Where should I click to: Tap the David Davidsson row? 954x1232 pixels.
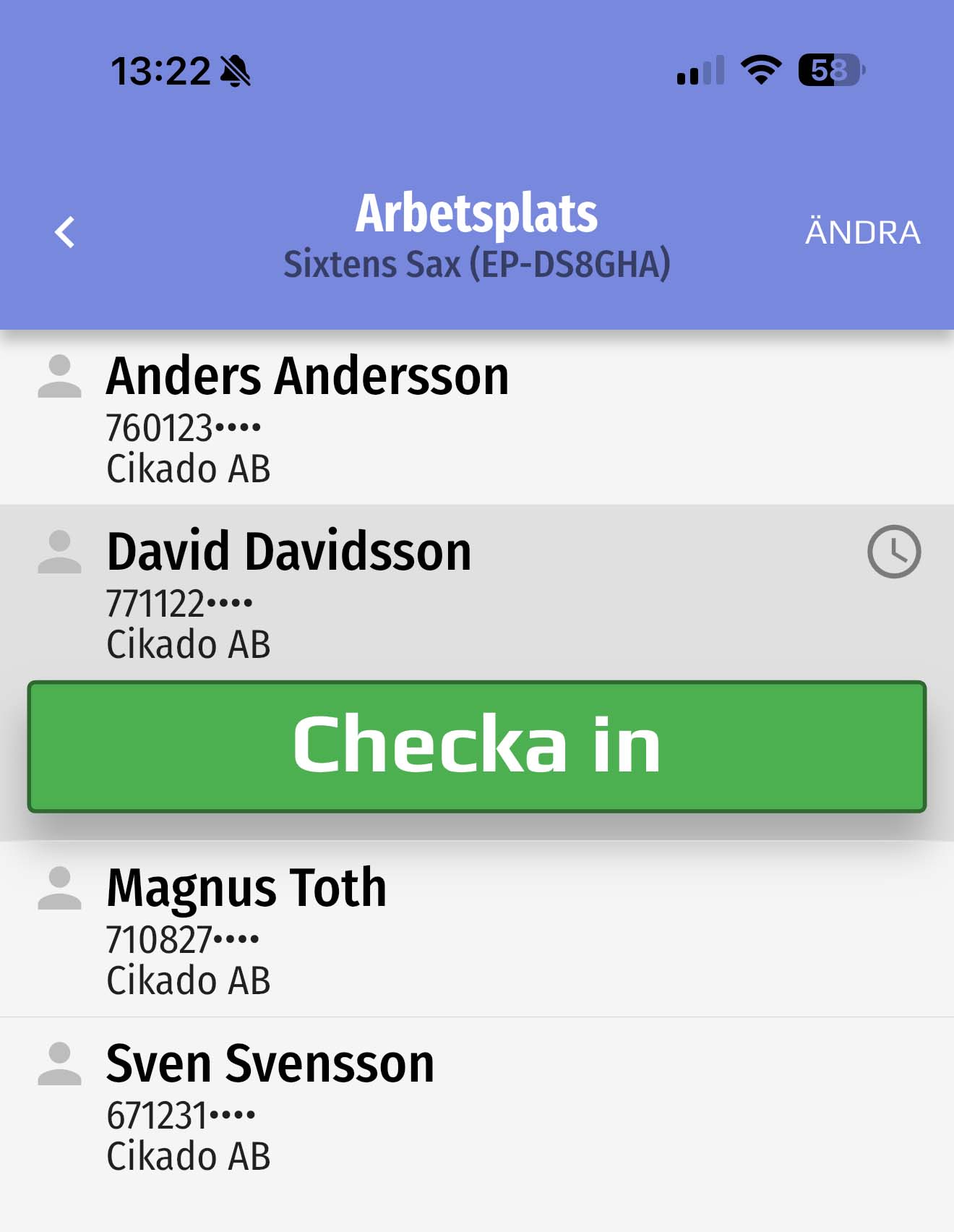click(289, 593)
